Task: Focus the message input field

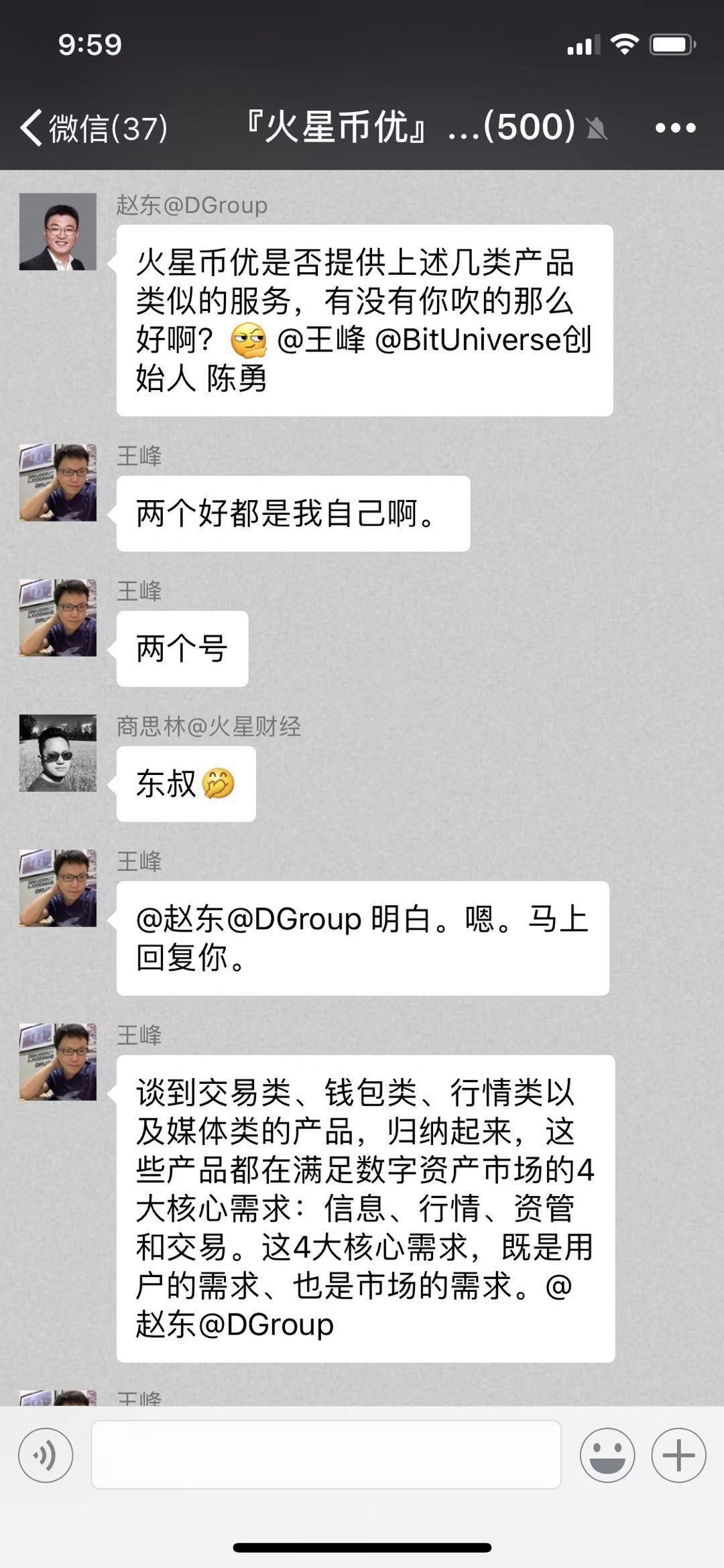Action: point(325,1456)
